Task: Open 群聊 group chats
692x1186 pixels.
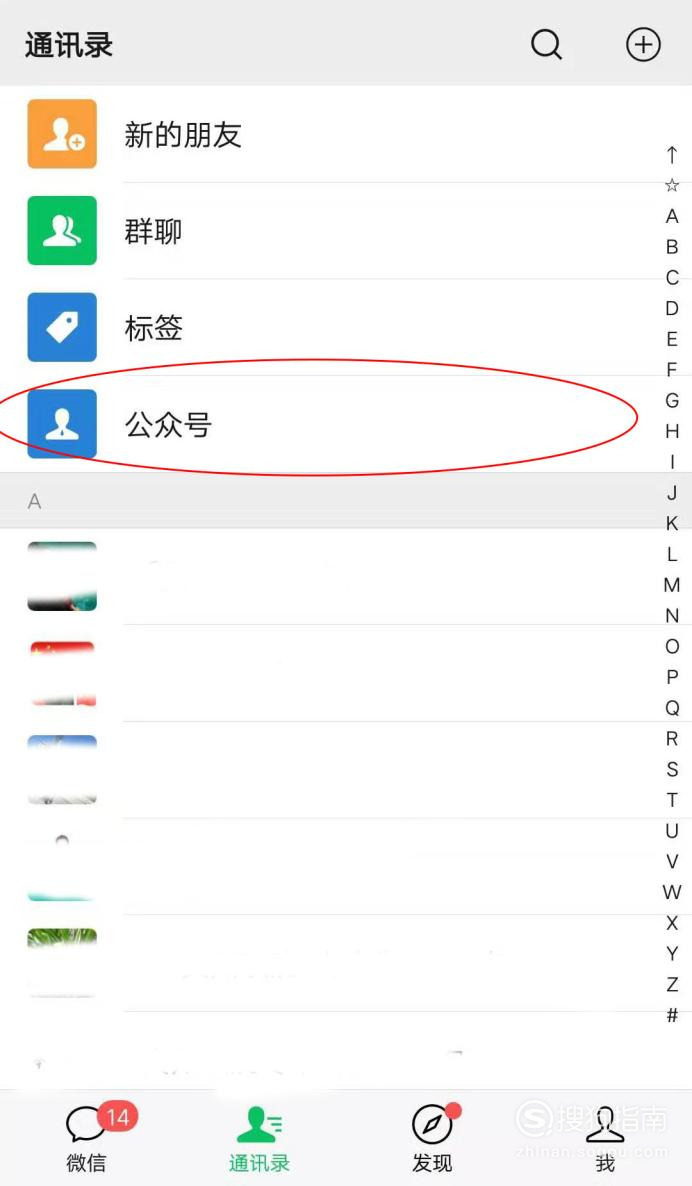Action: (x=346, y=231)
